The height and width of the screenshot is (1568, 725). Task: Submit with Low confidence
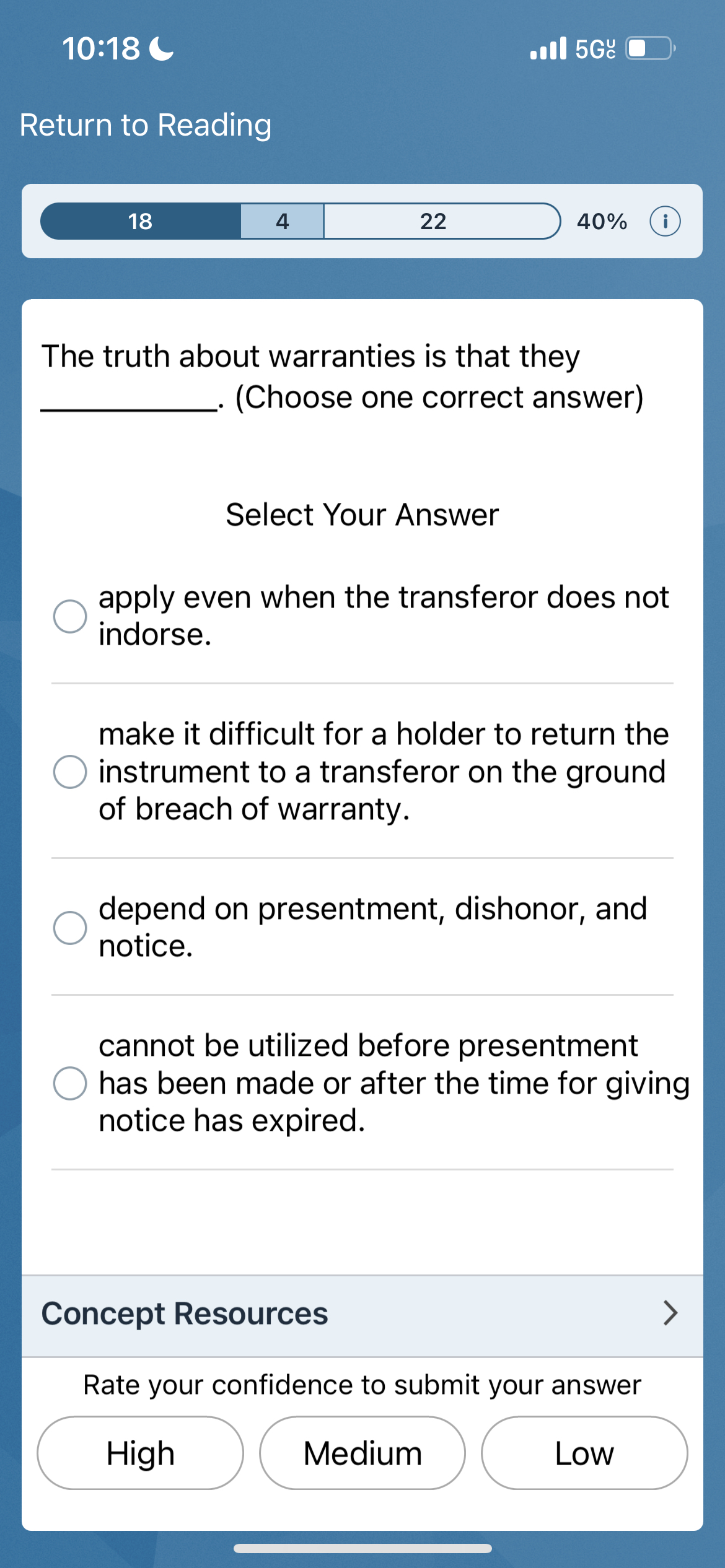584,1453
